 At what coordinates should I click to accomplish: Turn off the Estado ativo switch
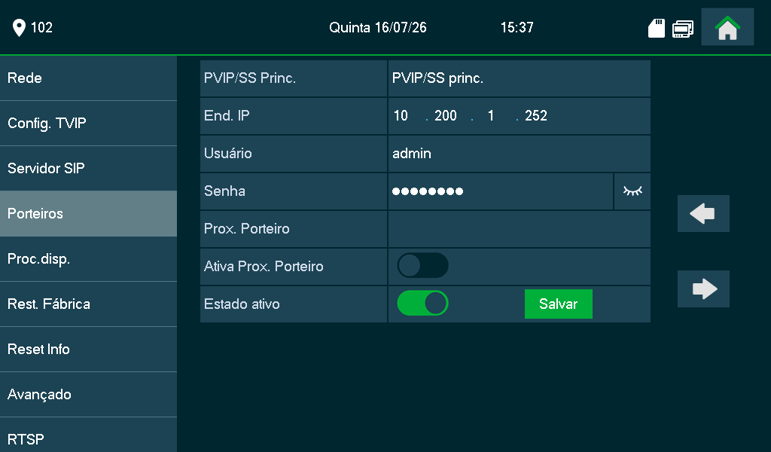pyautogui.click(x=423, y=303)
